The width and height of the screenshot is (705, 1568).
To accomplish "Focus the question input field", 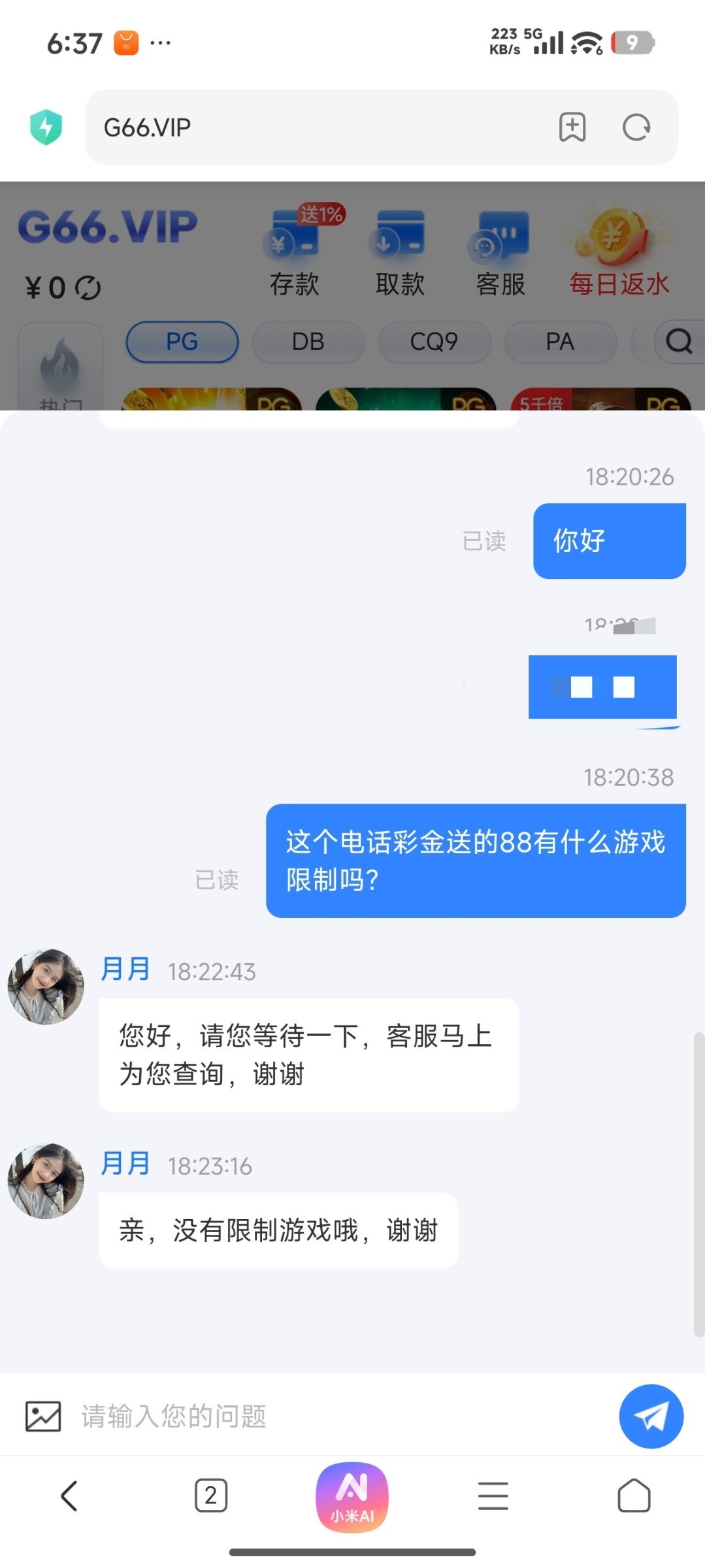I will (327, 1416).
